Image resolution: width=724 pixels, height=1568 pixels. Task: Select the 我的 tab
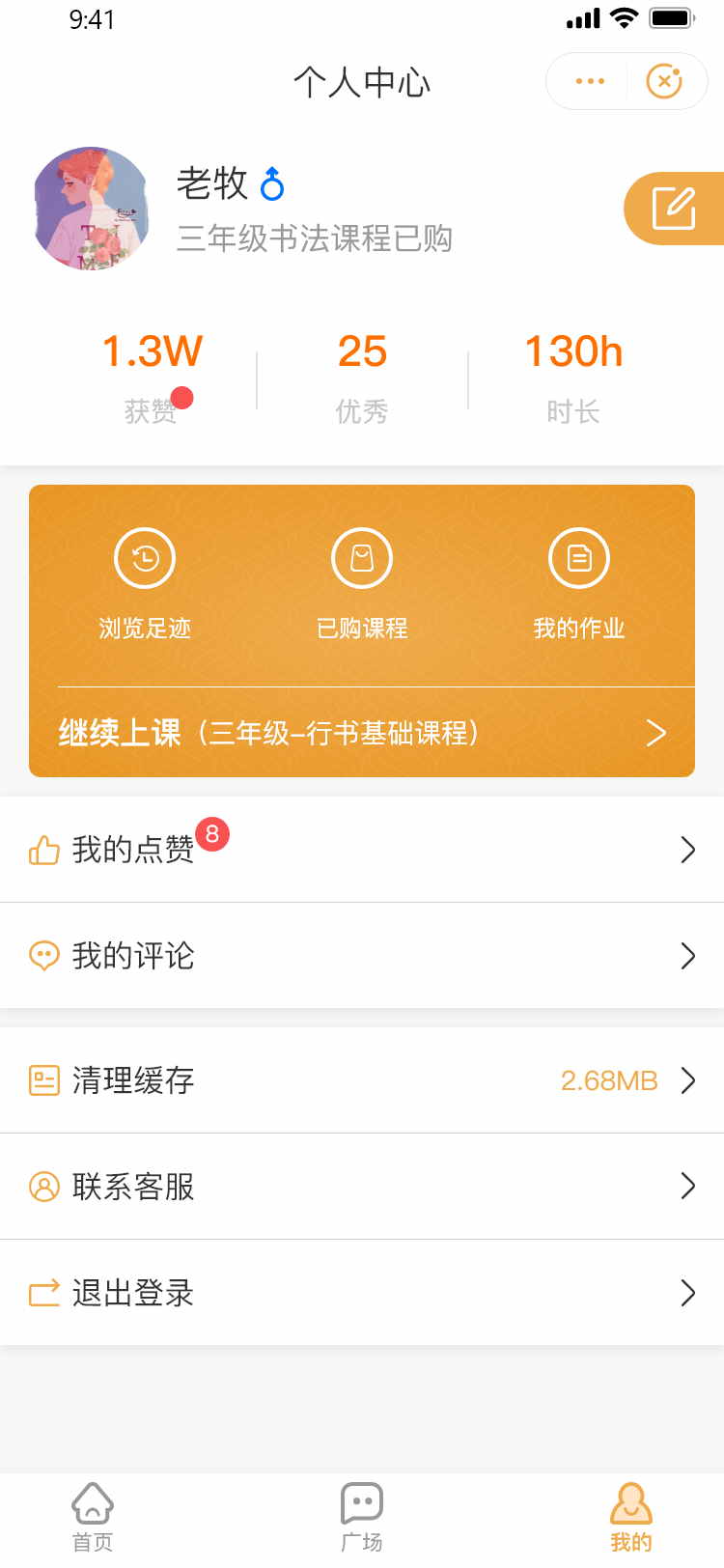[630, 1517]
